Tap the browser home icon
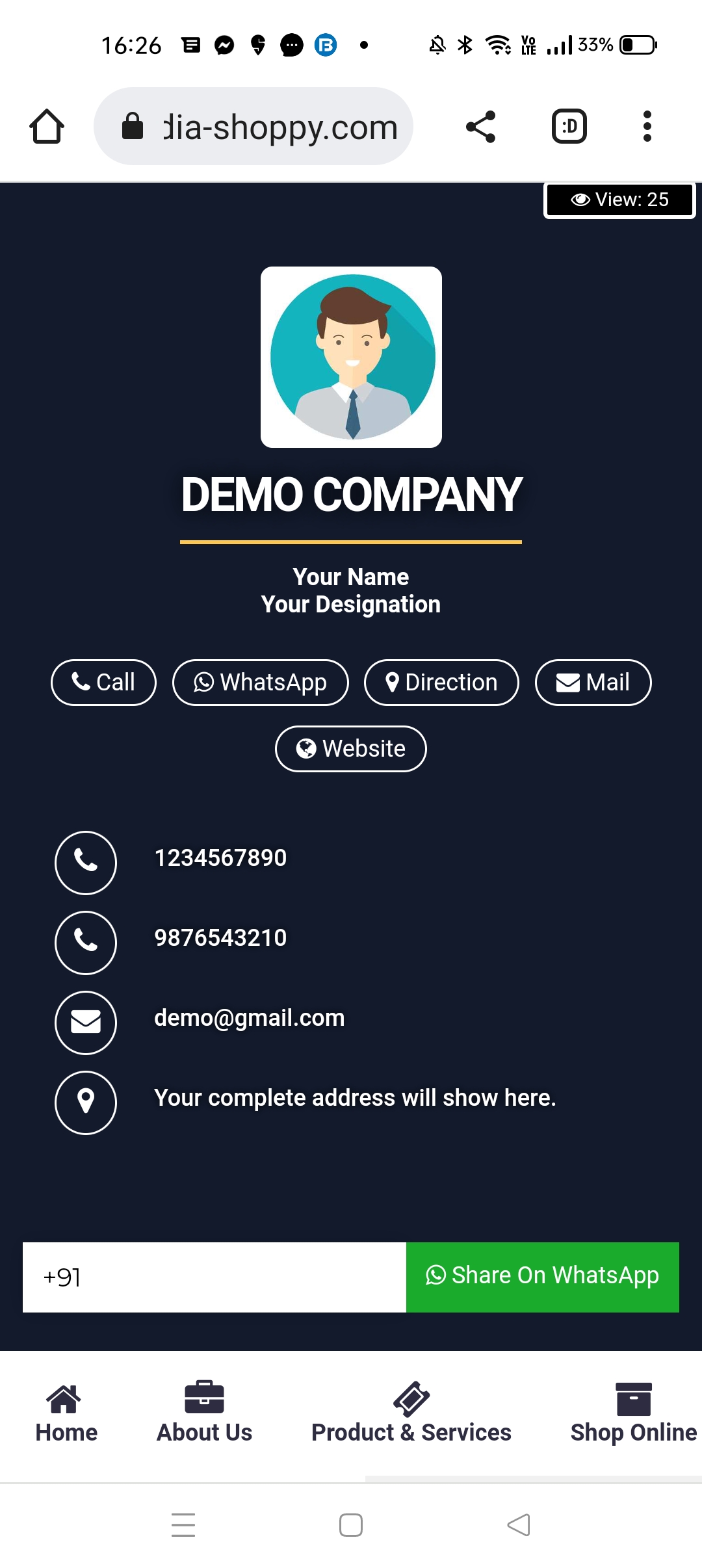The height and width of the screenshot is (1568, 702). 47,126
